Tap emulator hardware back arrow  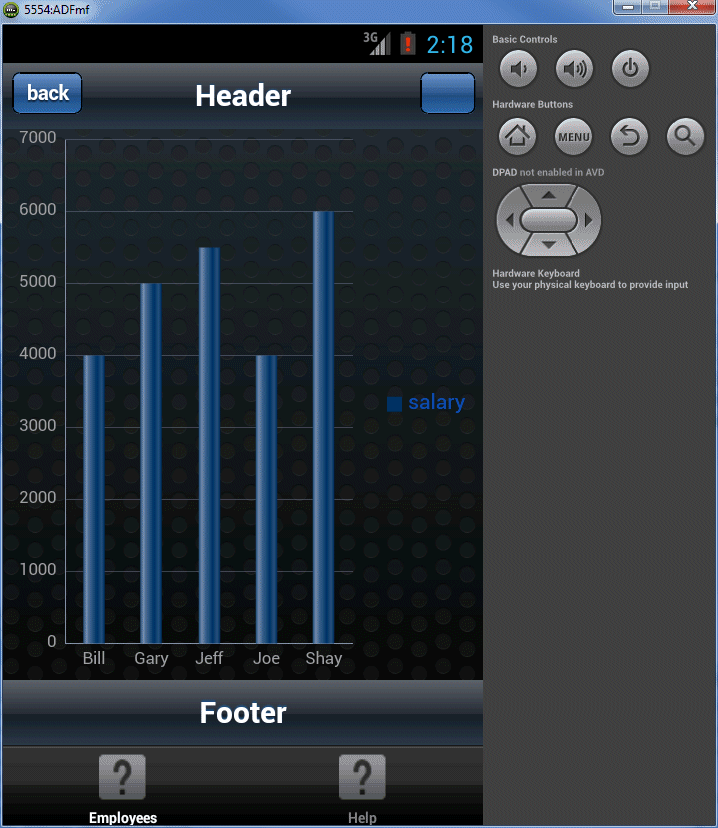pyautogui.click(x=629, y=136)
